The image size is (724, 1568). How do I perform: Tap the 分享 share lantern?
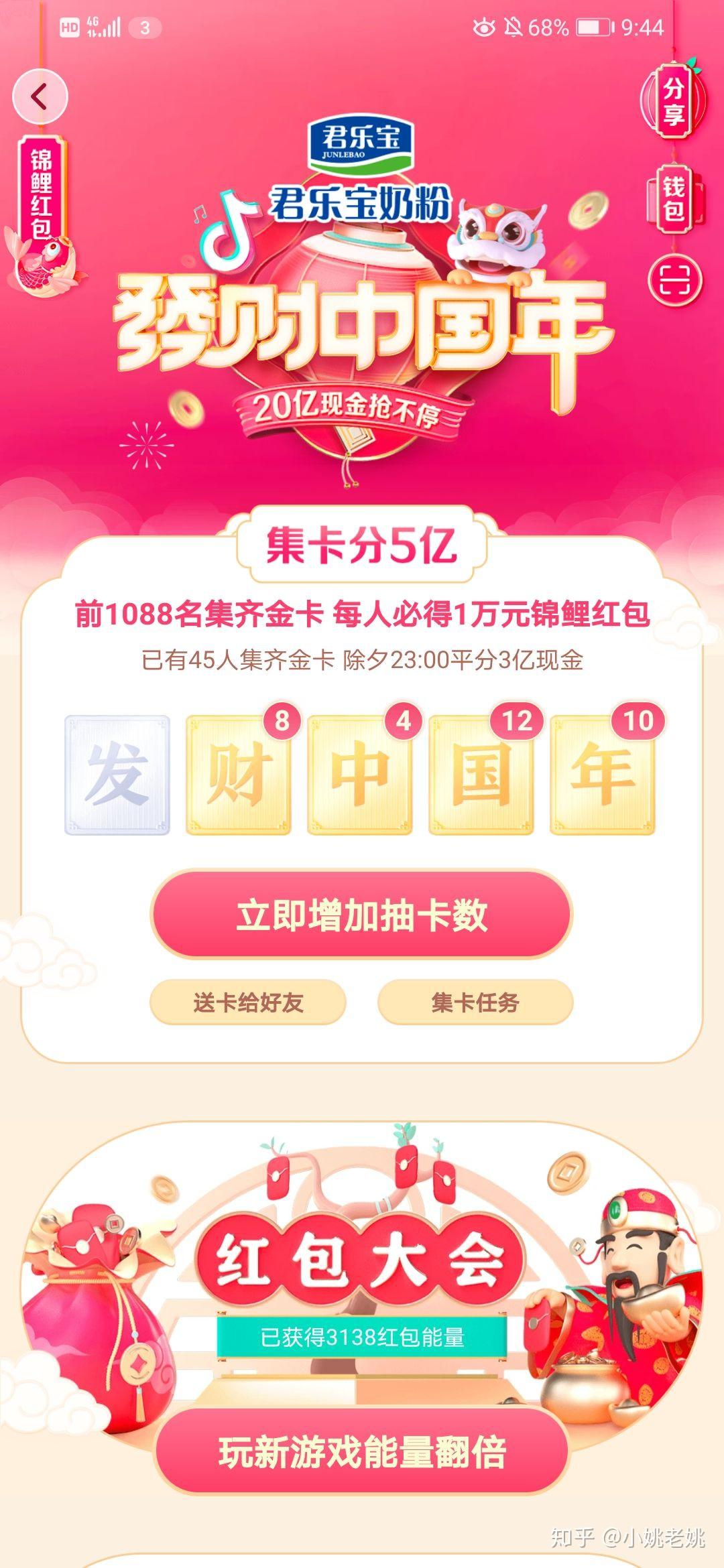(674, 100)
